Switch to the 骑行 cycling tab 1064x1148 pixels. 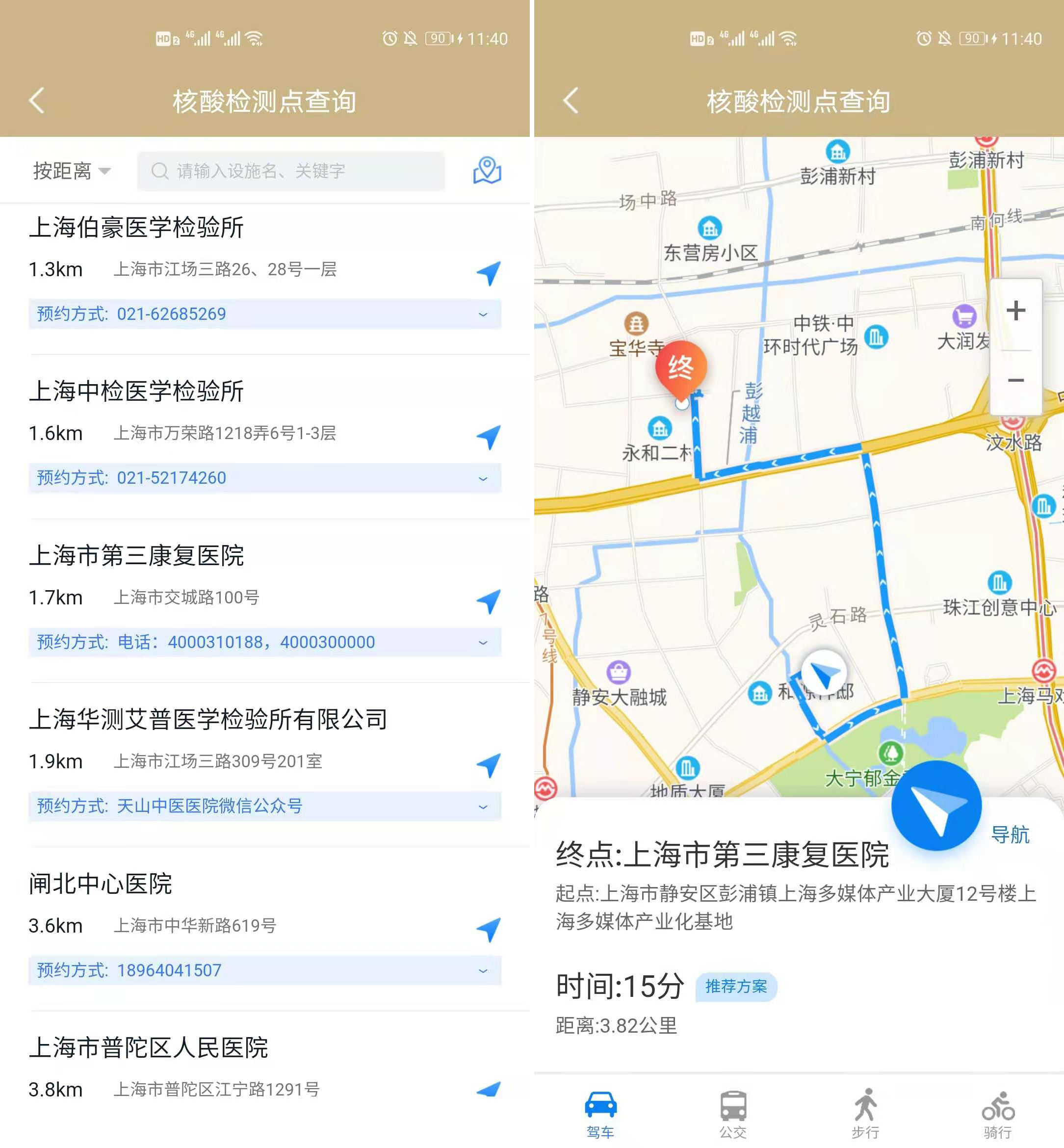pyautogui.click(x=998, y=1114)
